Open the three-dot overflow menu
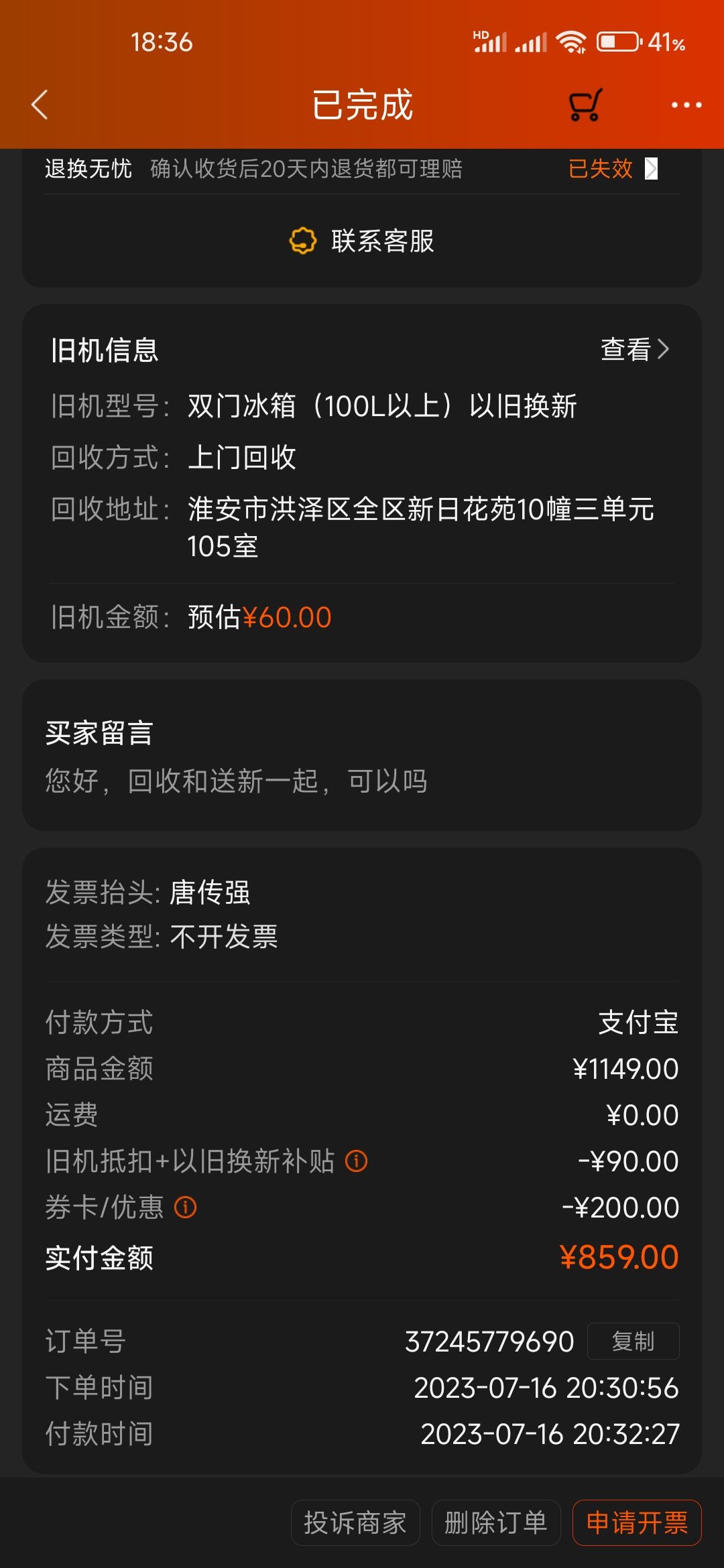The height and width of the screenshot is (1568, 724). point(686,105)
